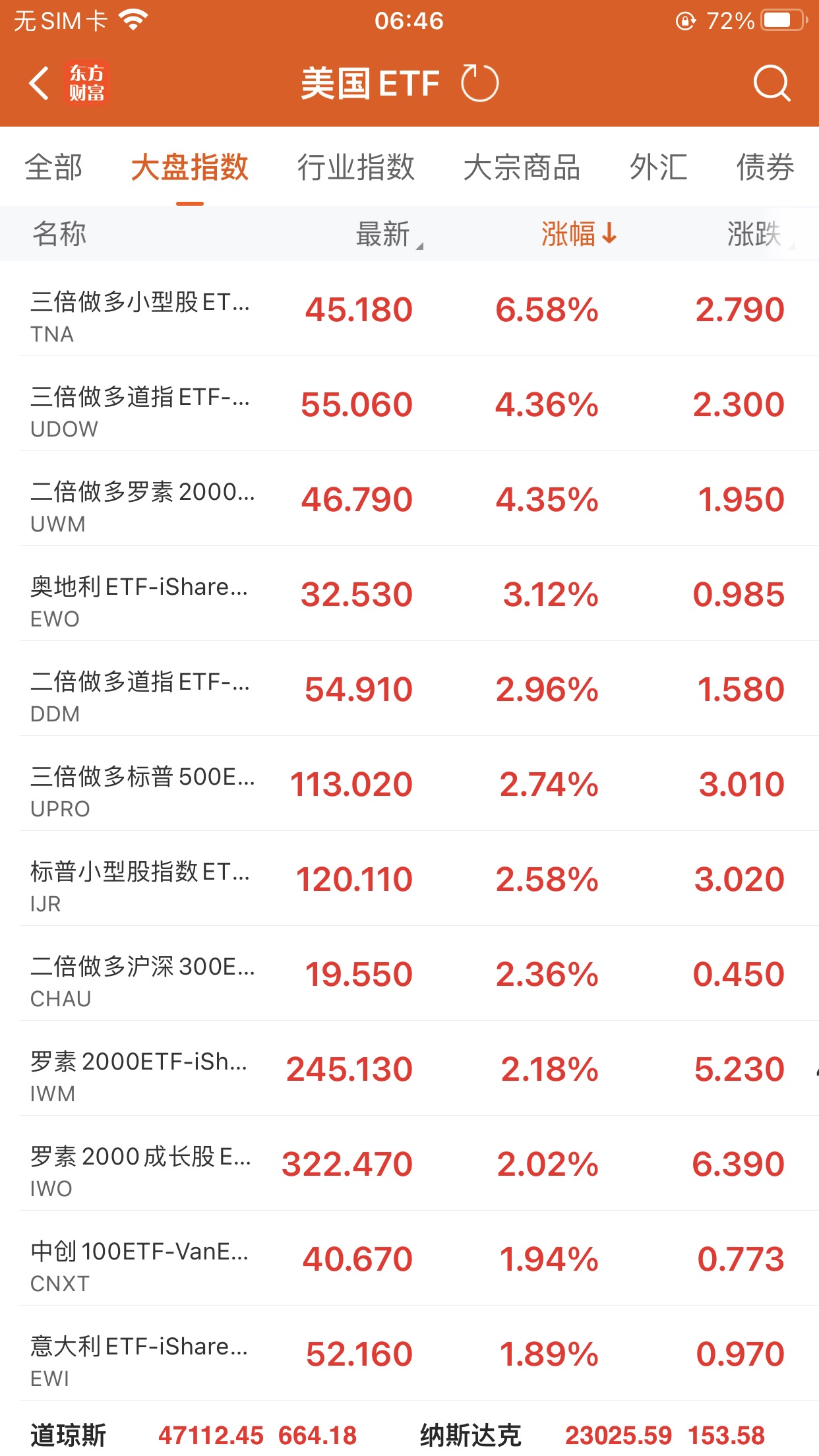Select the CHAU 沪深300 ETF
This screenshot has width=819, height=1456.
[x=409, y=975]
